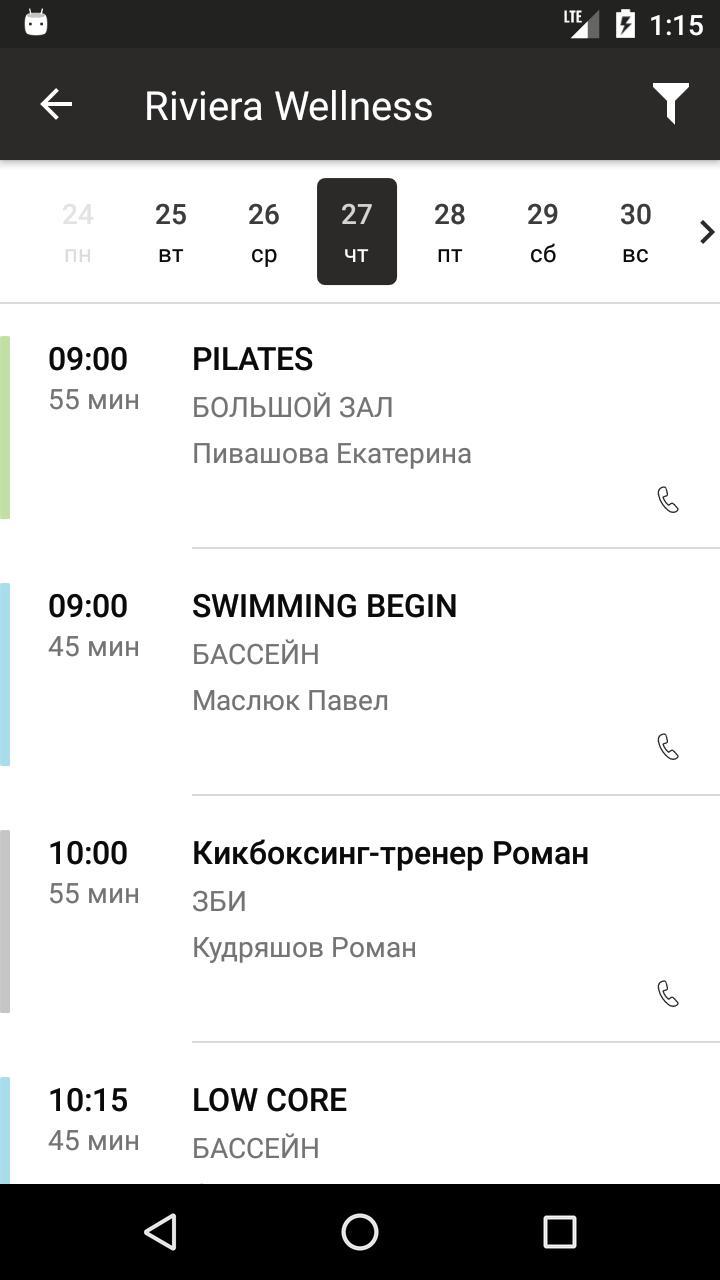Open recent apps from the navigation bar
The height and width of the screenshot is (1280, 720).
click(560, 1232)
